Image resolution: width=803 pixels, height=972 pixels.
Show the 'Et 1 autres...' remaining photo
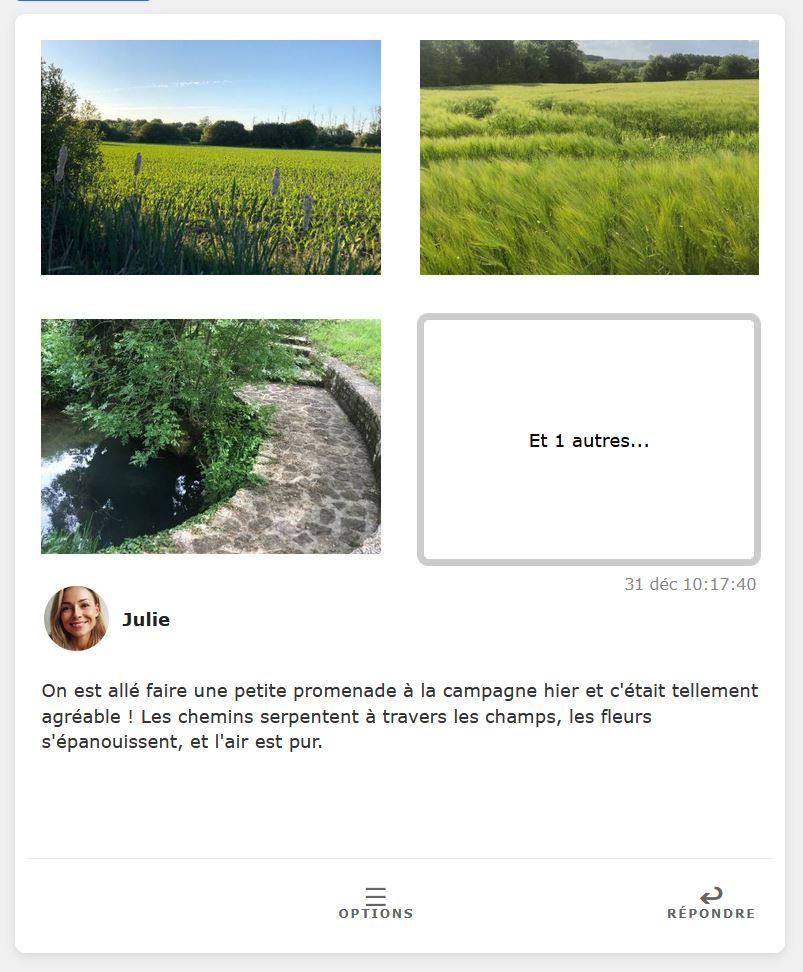tap(589, 440)
